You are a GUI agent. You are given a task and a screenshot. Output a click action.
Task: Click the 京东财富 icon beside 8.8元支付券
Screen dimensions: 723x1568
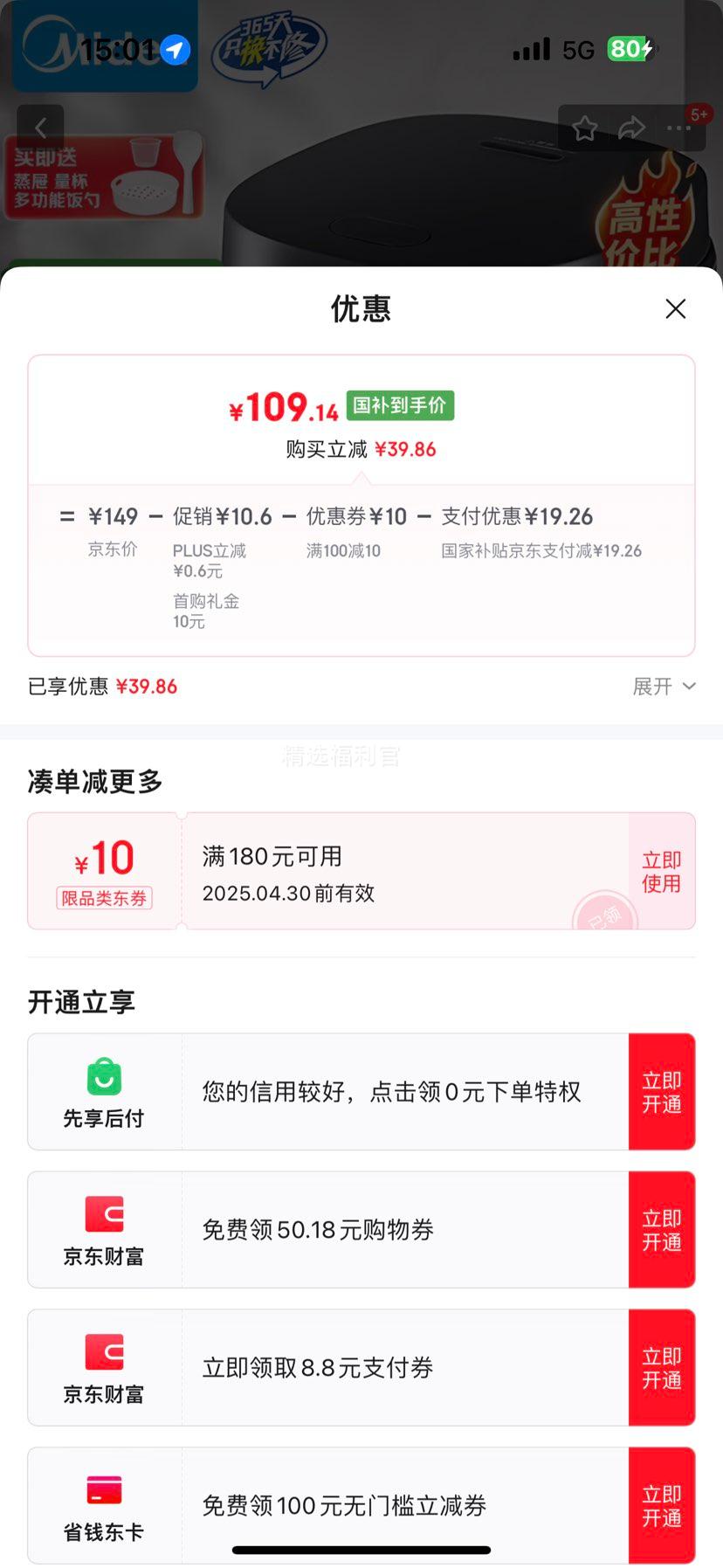103,1353
